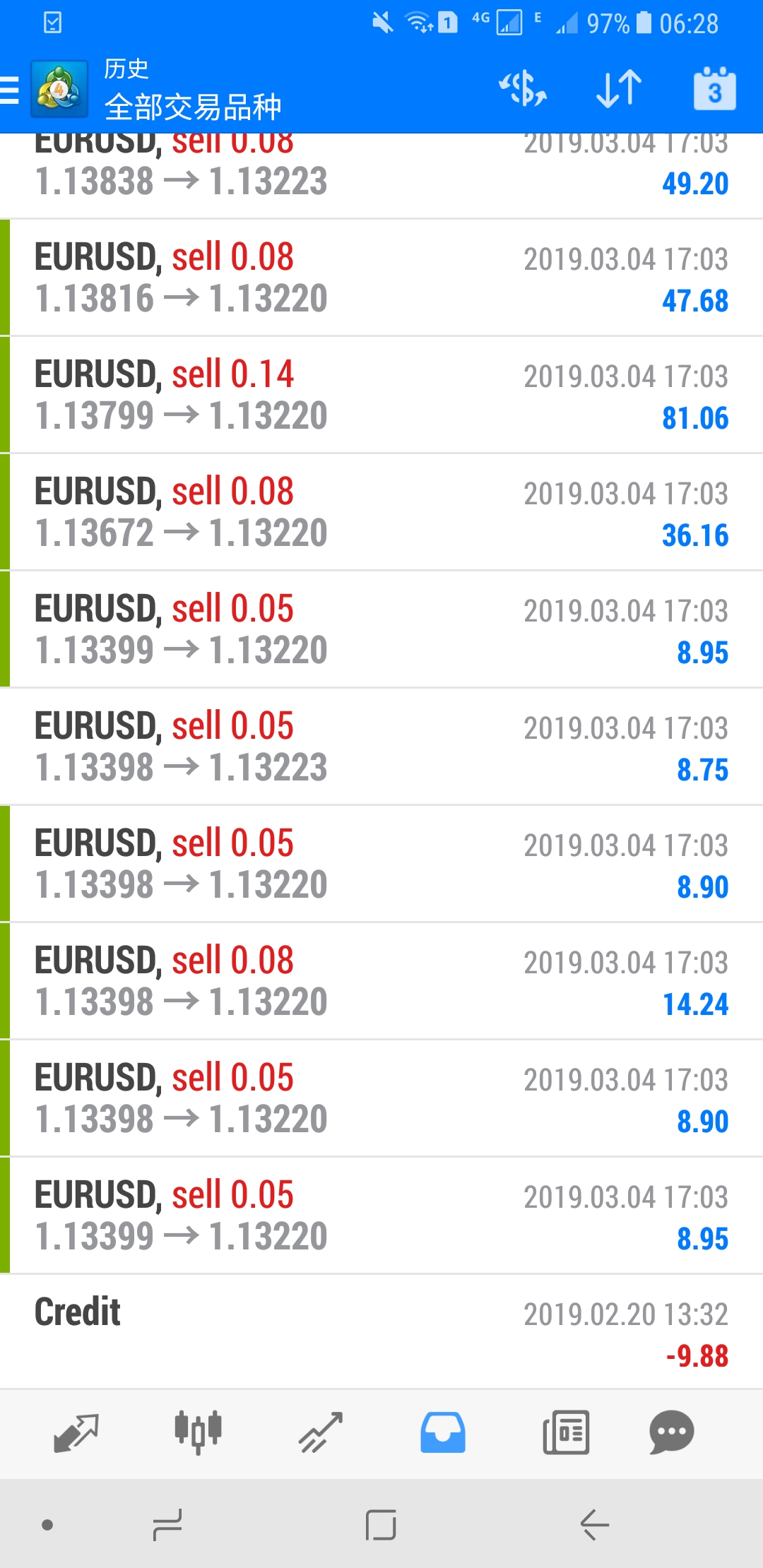
Task: Switch to the news tab
Action: point(566,1432)
